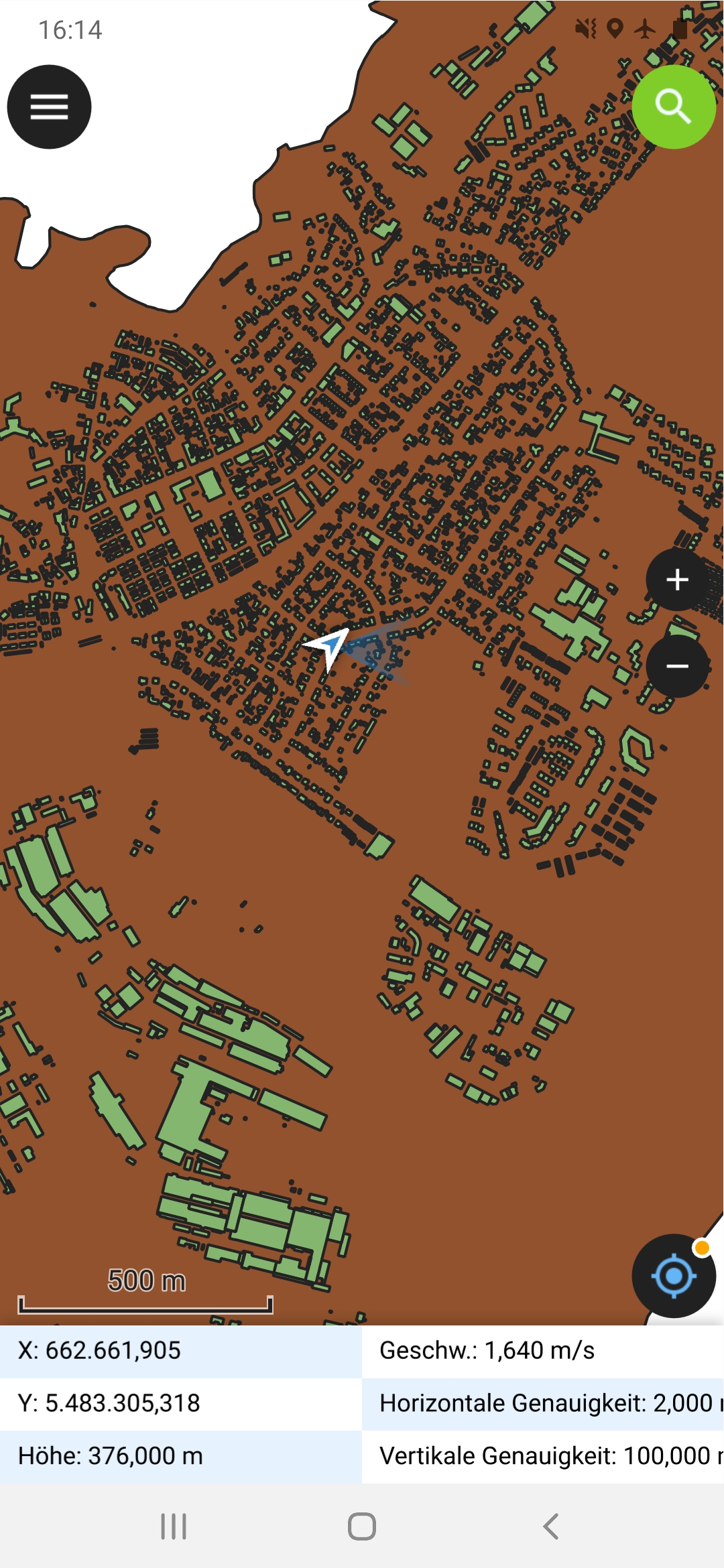Zoom in with the plus button
The image size is (724, 1568).
[x=677, y=580]
